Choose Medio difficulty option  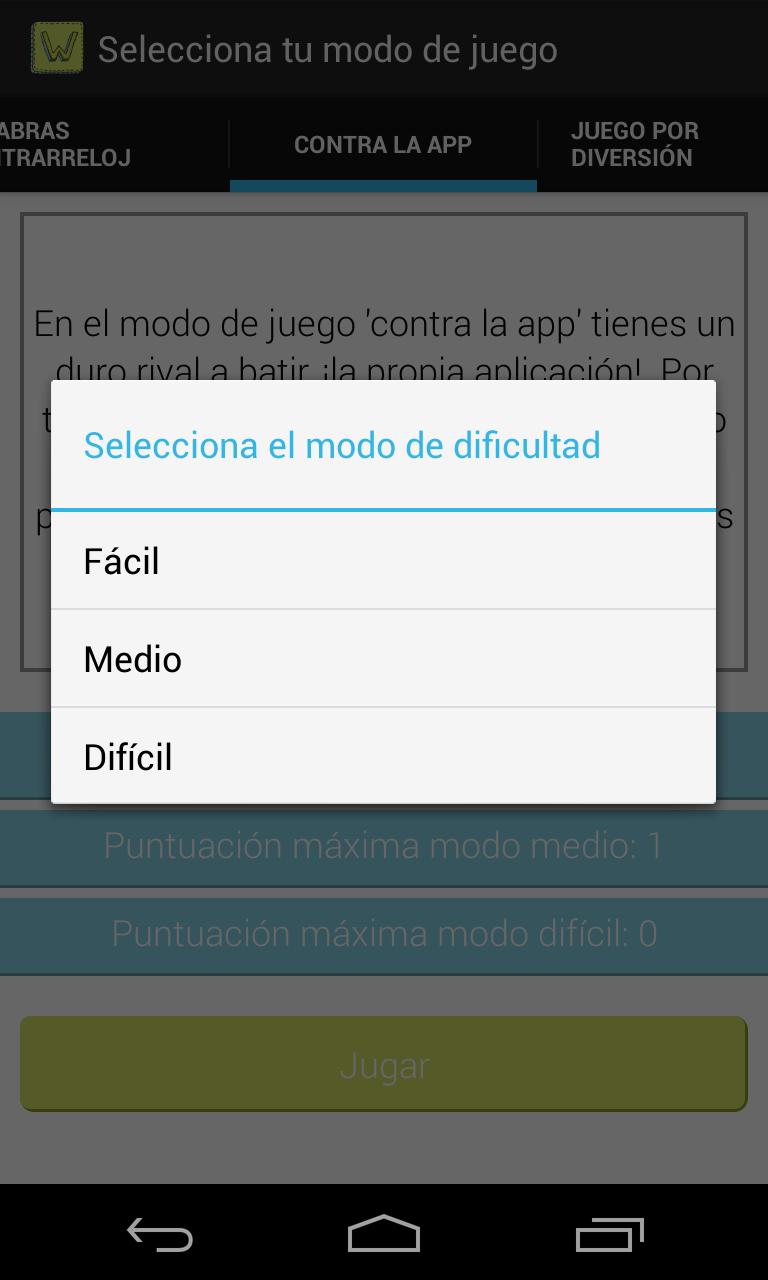coord(383,659)
